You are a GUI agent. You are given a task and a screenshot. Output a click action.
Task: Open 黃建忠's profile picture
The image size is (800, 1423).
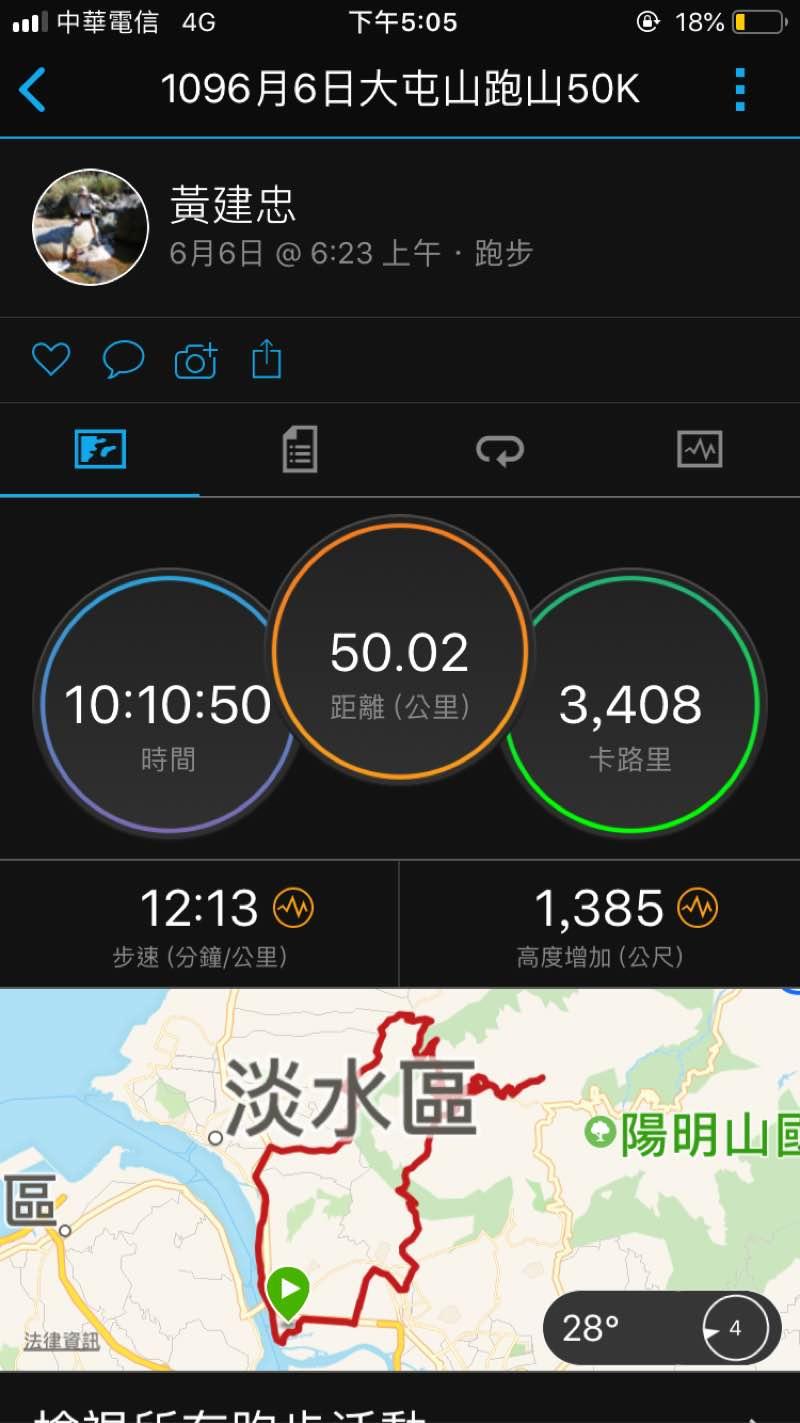point(91,227)
